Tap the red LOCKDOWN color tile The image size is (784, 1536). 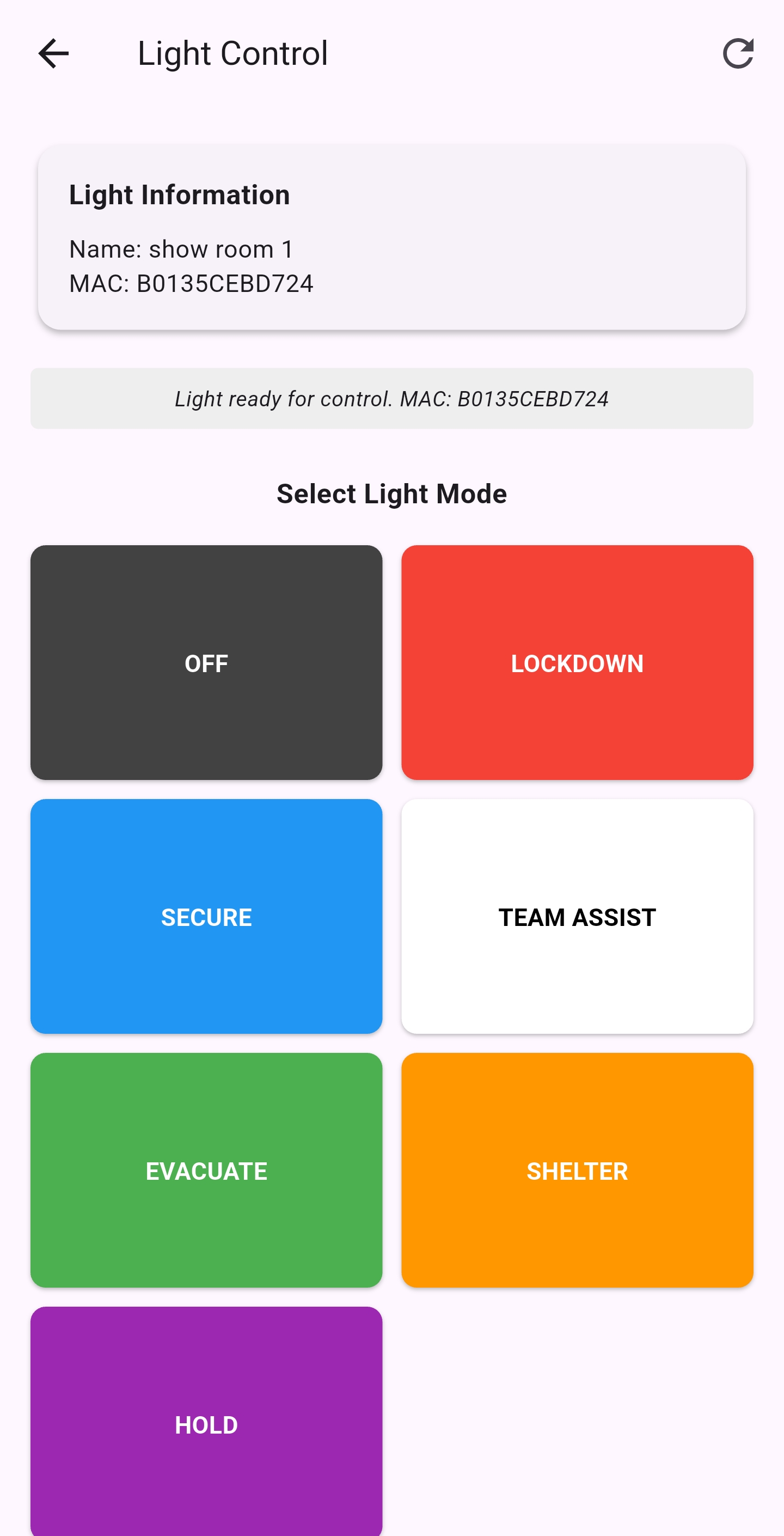tap(577, 663)
